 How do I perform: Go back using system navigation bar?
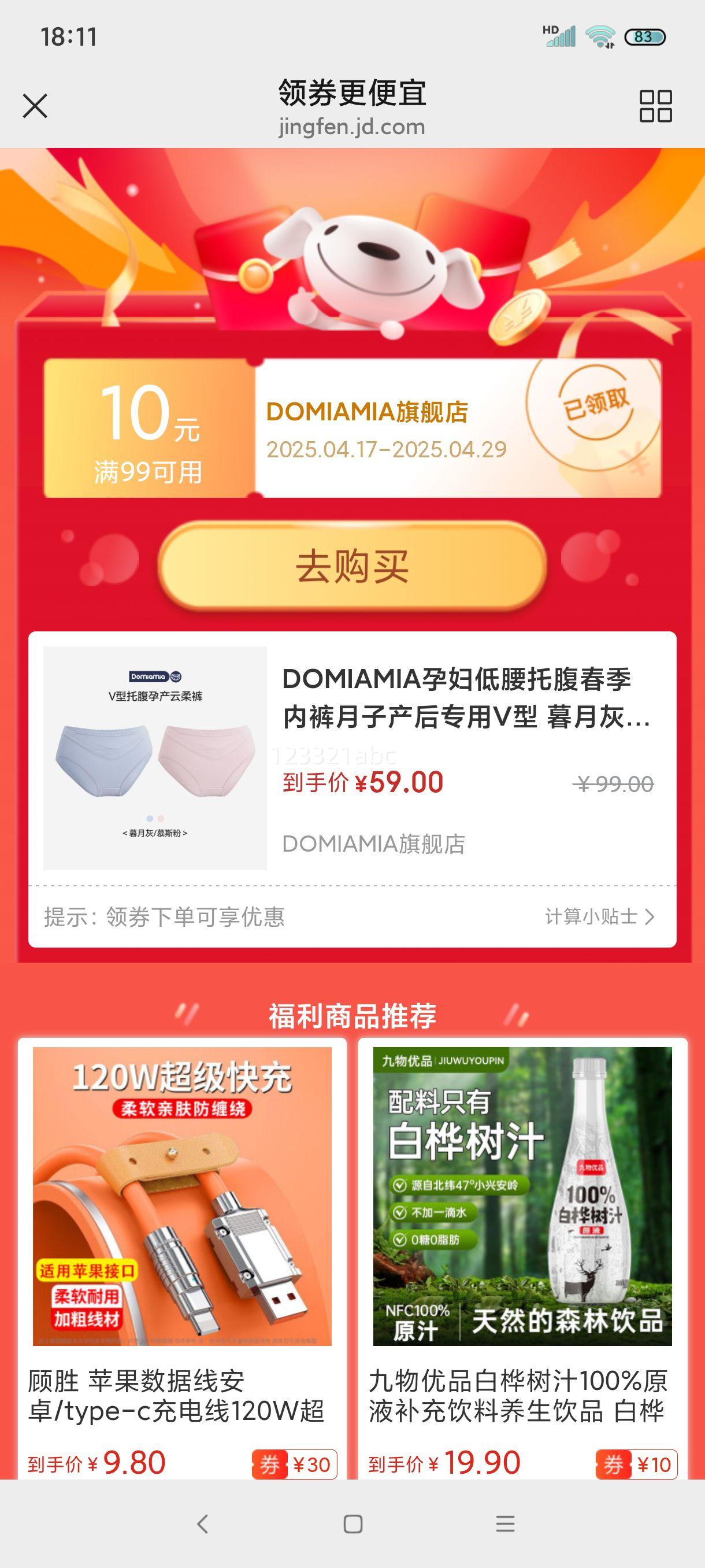click(x=203, y=1524)
